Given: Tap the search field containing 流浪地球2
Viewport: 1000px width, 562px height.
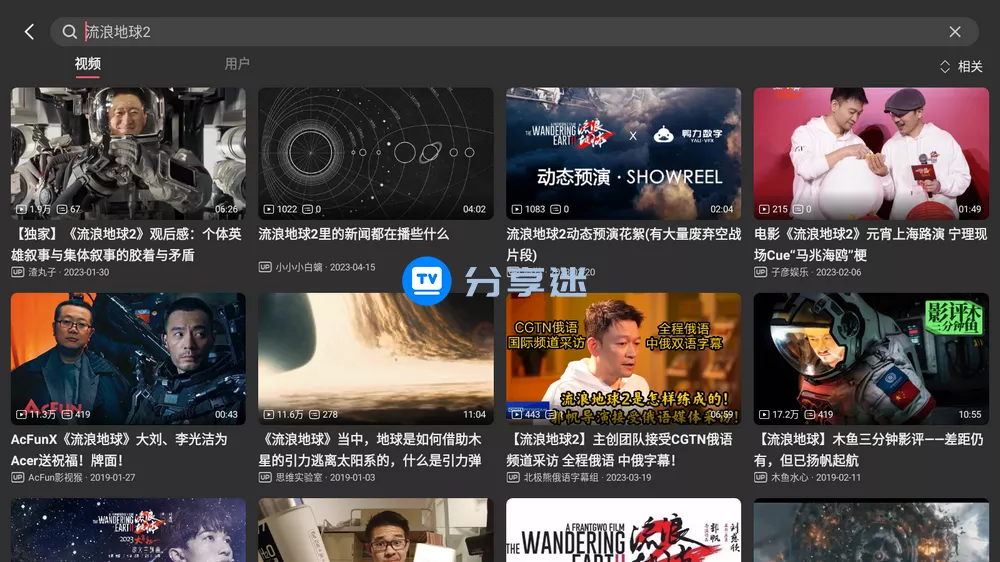Looking at the screenshot, I should [x=500, y=32].
